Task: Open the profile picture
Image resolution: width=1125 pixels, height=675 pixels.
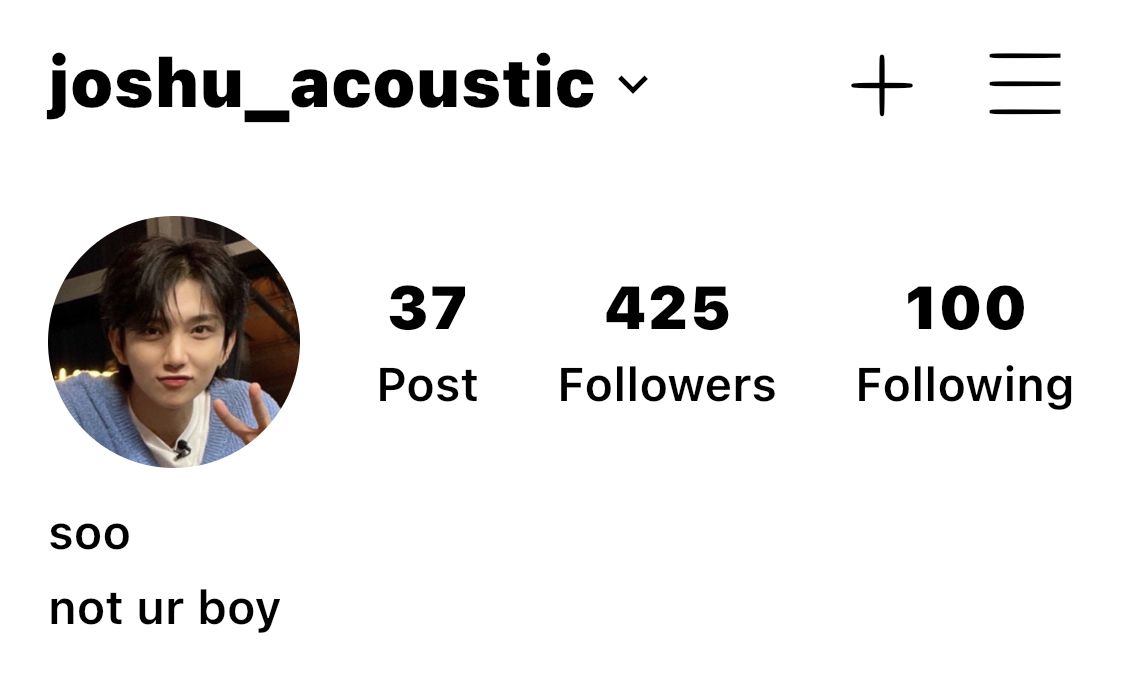Action: click(x=174, y=342)
